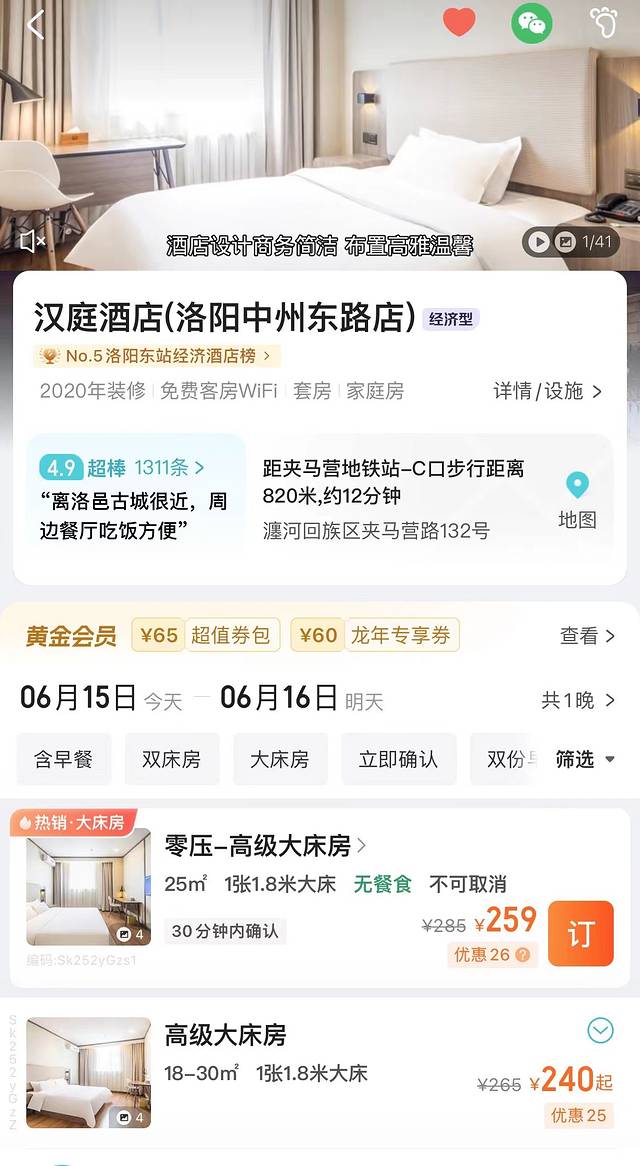Image resolution: width=640 pixels, height=1166 pixels.
Task: Go back using the top arrow
Action: [x=36, y=25]
